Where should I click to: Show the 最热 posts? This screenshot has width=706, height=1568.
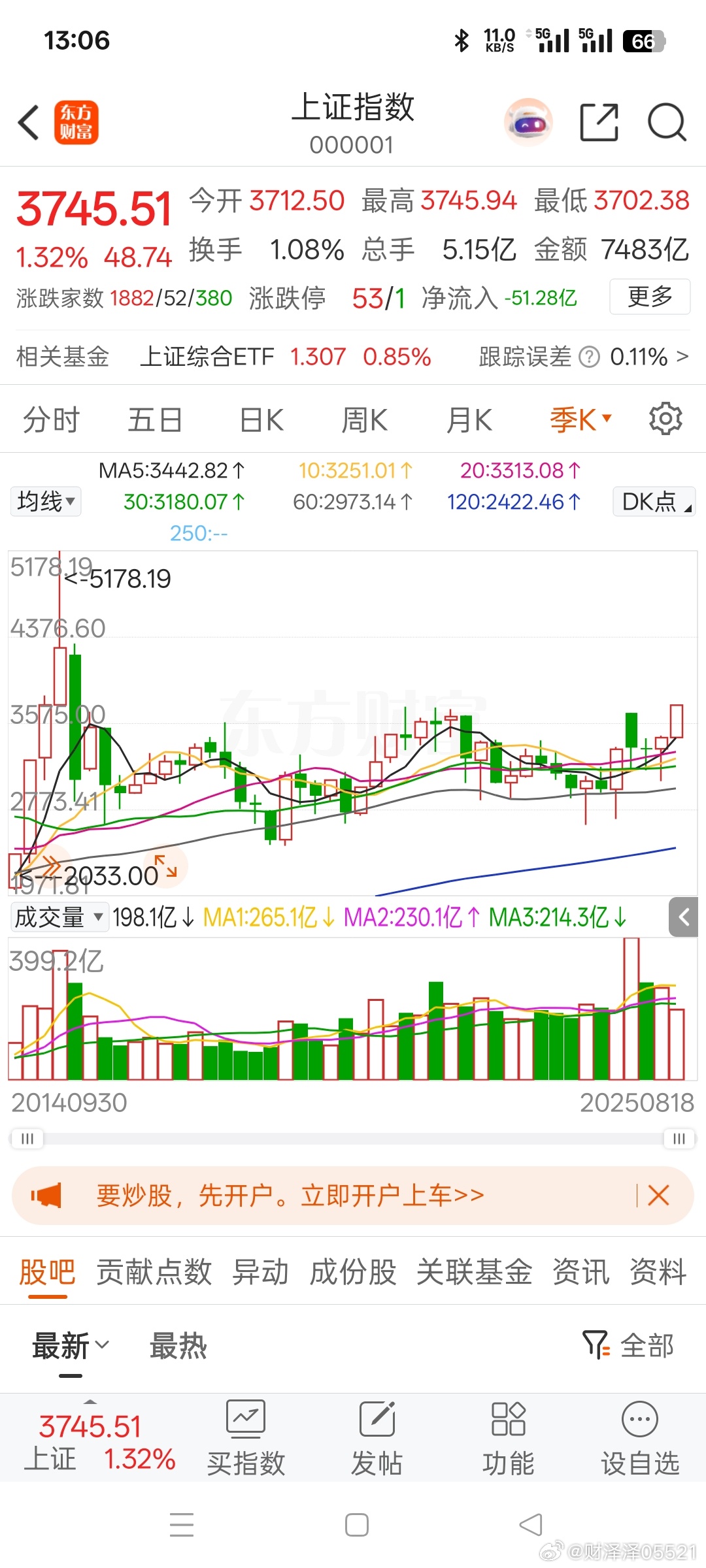178,1346
